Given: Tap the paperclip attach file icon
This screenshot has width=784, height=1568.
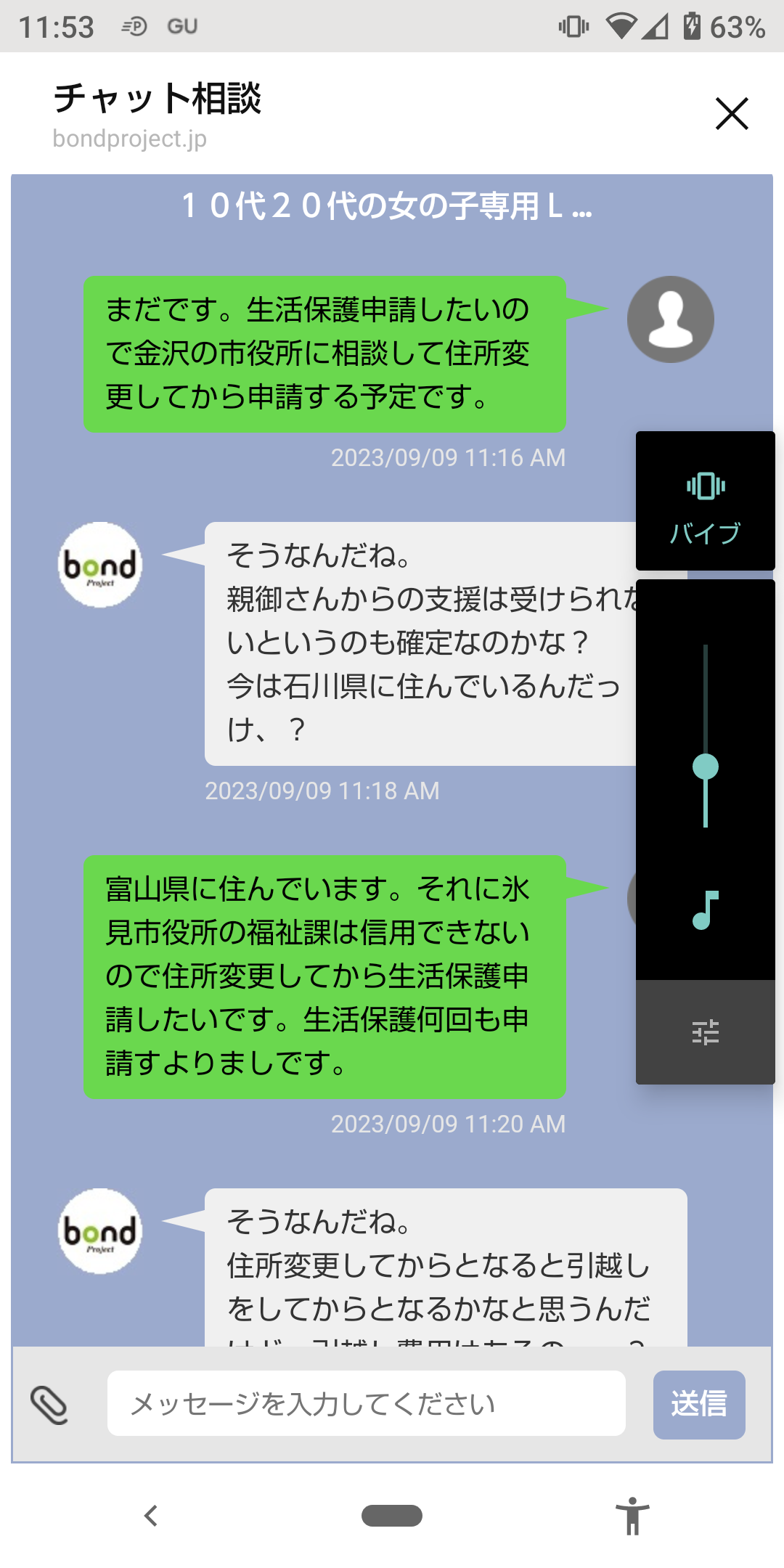Looking at the screenshot, I should [49, 1405].
